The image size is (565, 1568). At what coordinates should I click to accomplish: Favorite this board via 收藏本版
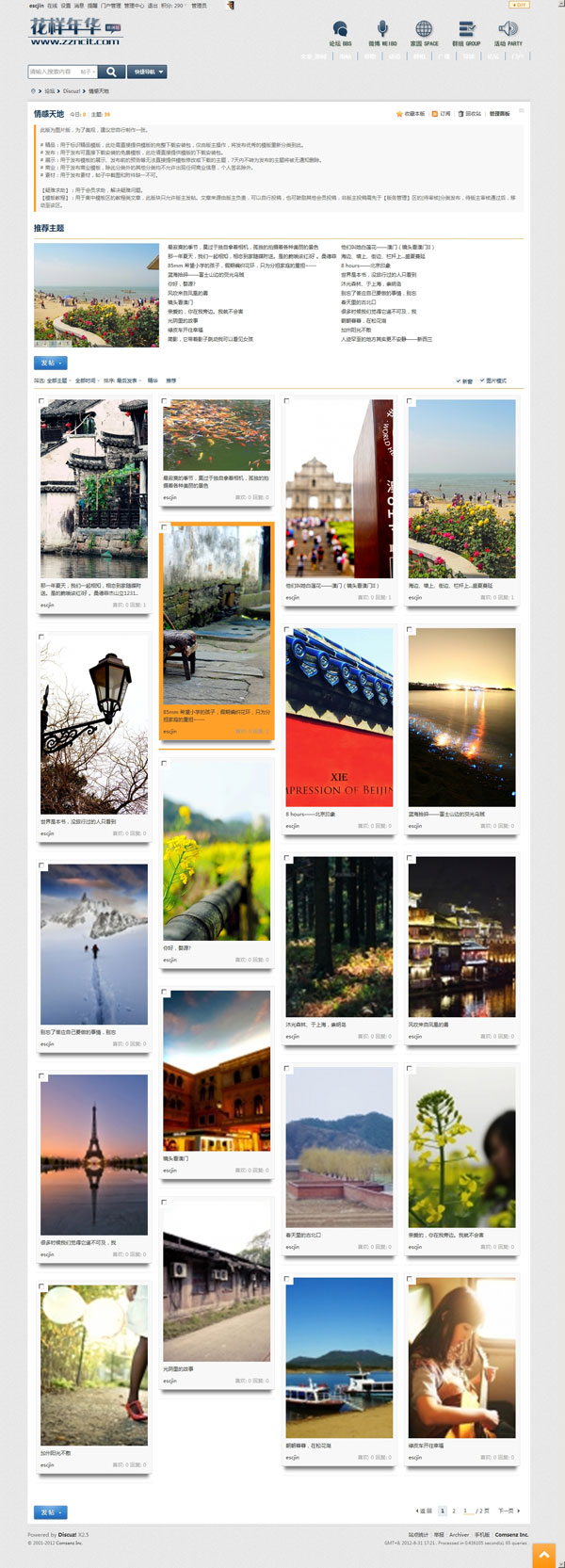point(411,114)
